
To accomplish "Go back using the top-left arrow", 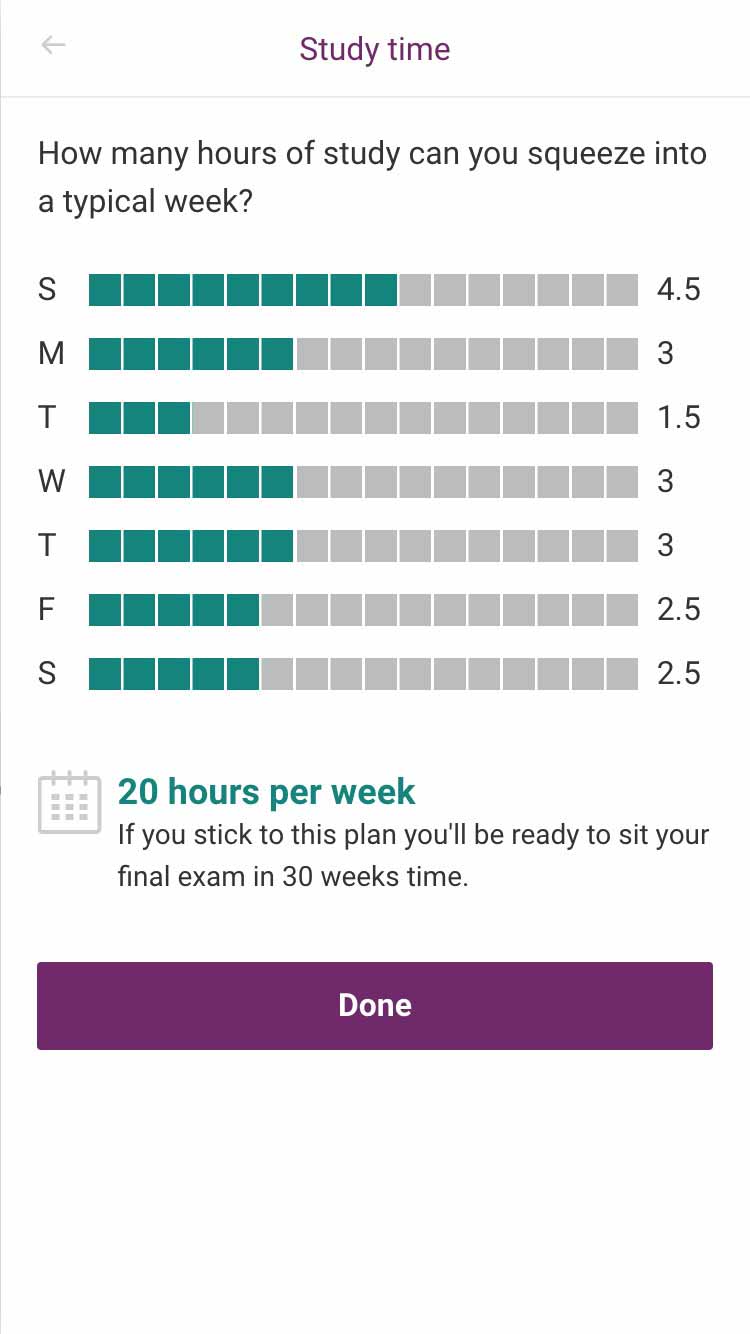I will click(53, 45).
